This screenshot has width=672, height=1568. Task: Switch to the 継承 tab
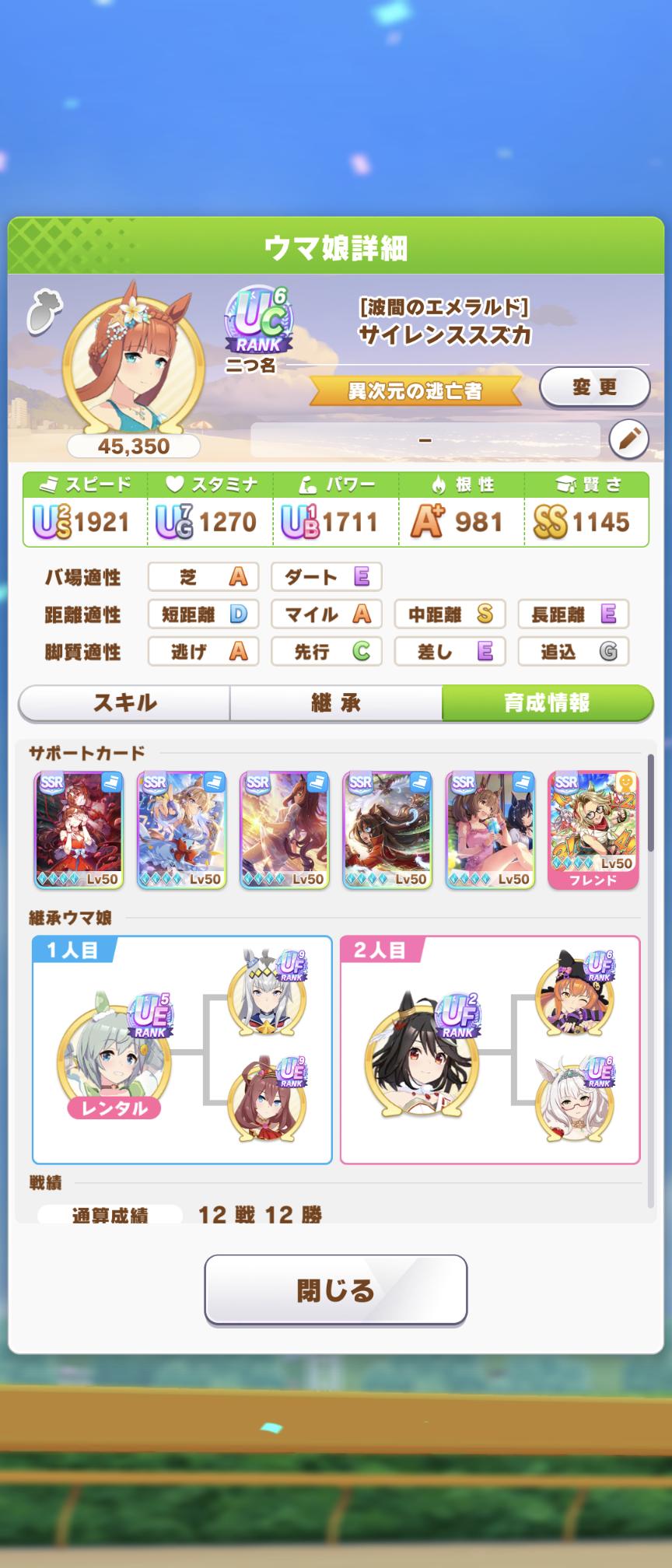click(336, 703)
